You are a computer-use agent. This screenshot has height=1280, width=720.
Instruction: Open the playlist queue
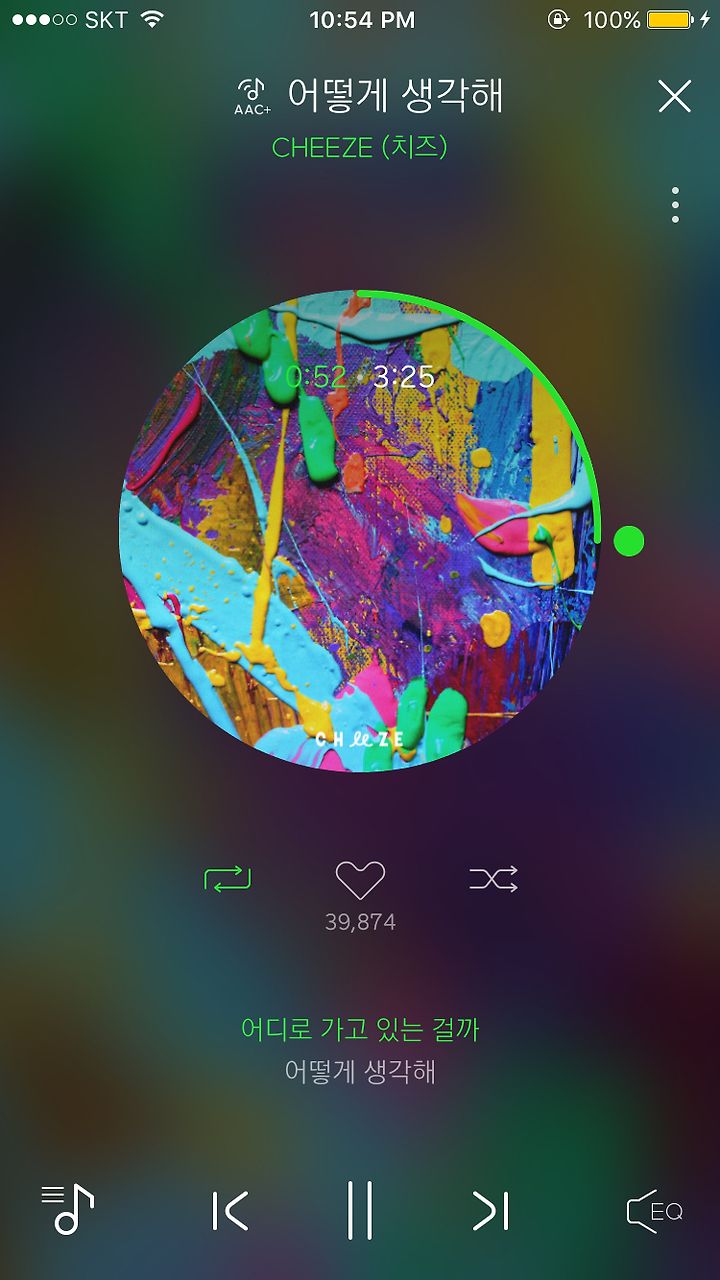click(67, 1209)
